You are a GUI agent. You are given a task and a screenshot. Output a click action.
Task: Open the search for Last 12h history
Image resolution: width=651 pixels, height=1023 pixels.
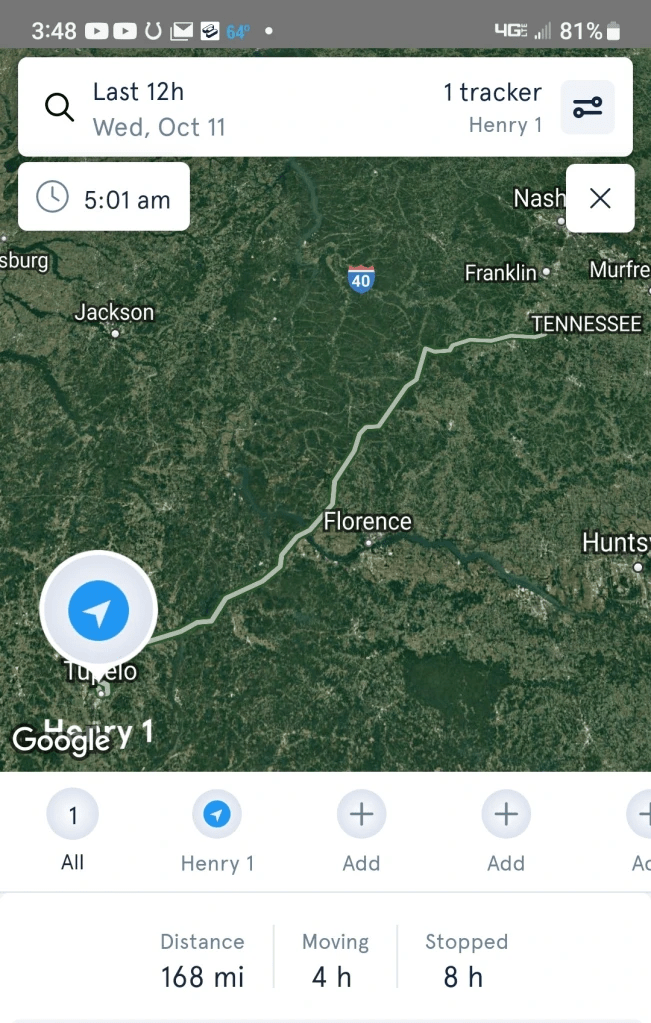60,107
